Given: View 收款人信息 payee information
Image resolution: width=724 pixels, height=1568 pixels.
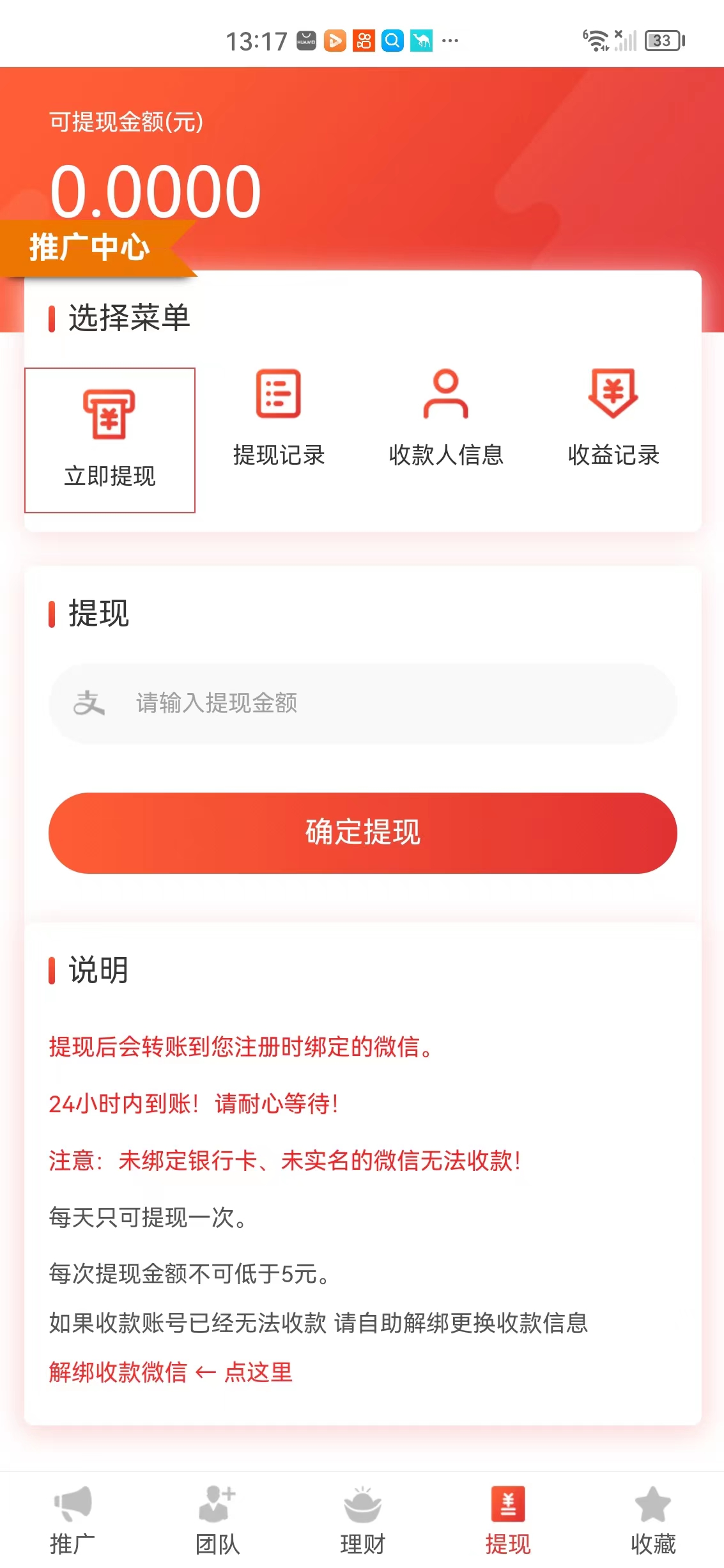Looking at the screenshot, I should click(446, 396).
